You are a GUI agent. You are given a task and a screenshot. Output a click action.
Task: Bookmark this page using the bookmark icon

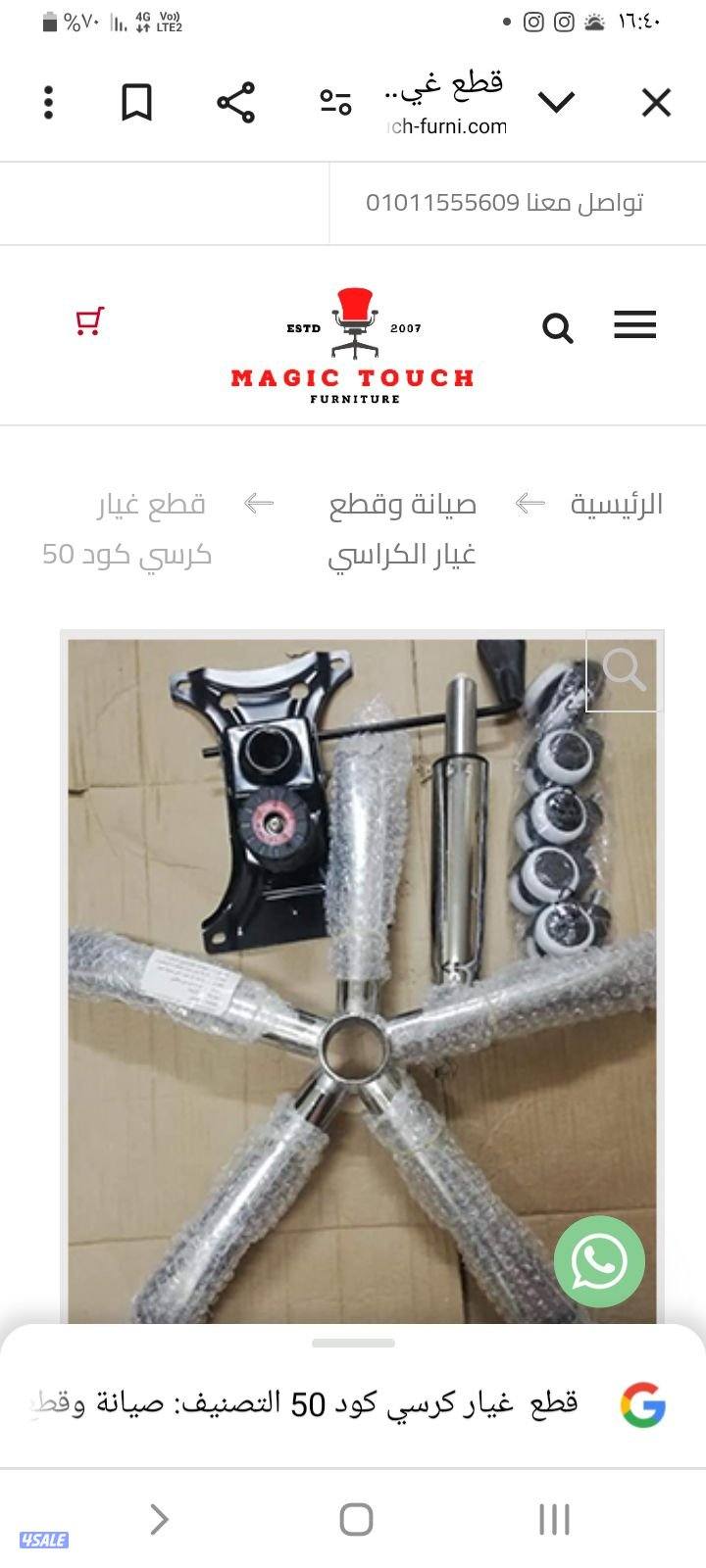pyautogui.click(x=137, y=100)
